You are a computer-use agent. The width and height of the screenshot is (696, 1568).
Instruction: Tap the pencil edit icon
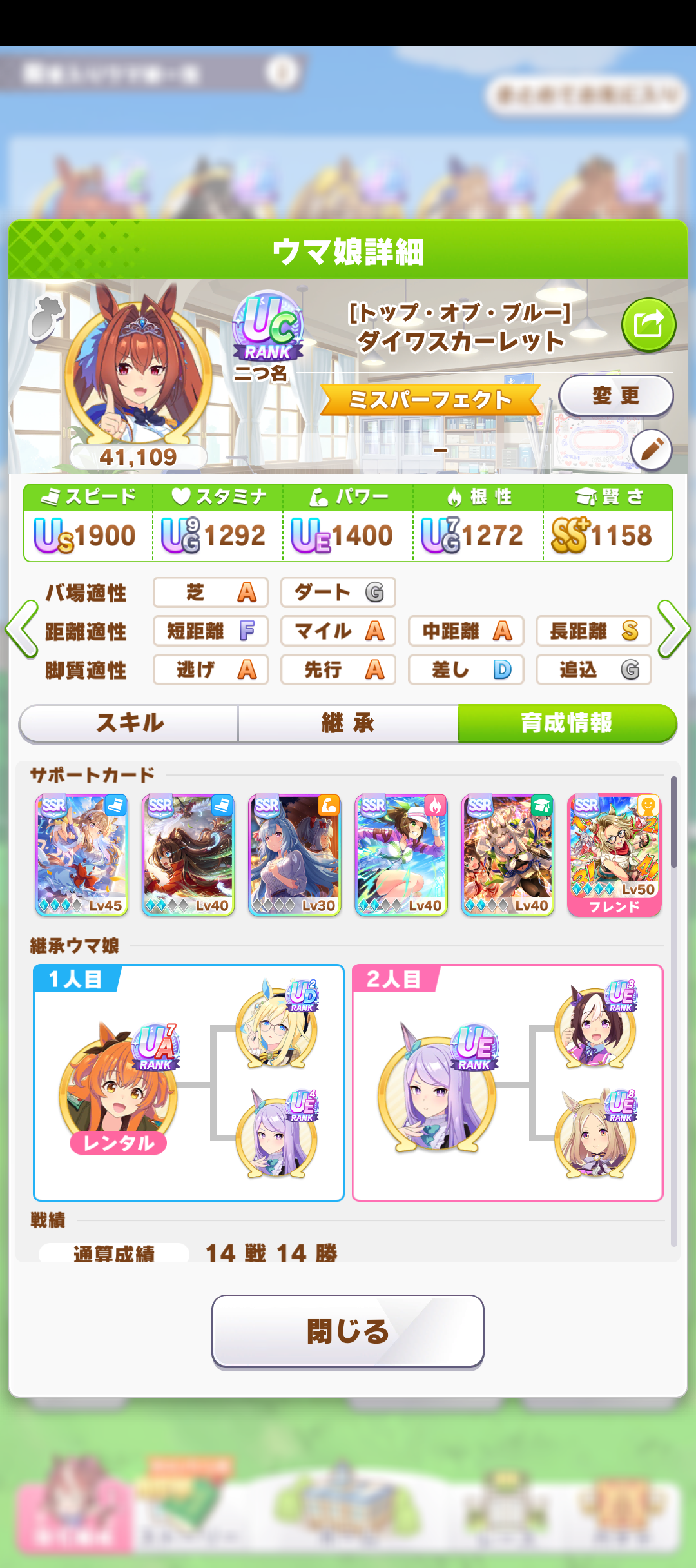point(651,449)
